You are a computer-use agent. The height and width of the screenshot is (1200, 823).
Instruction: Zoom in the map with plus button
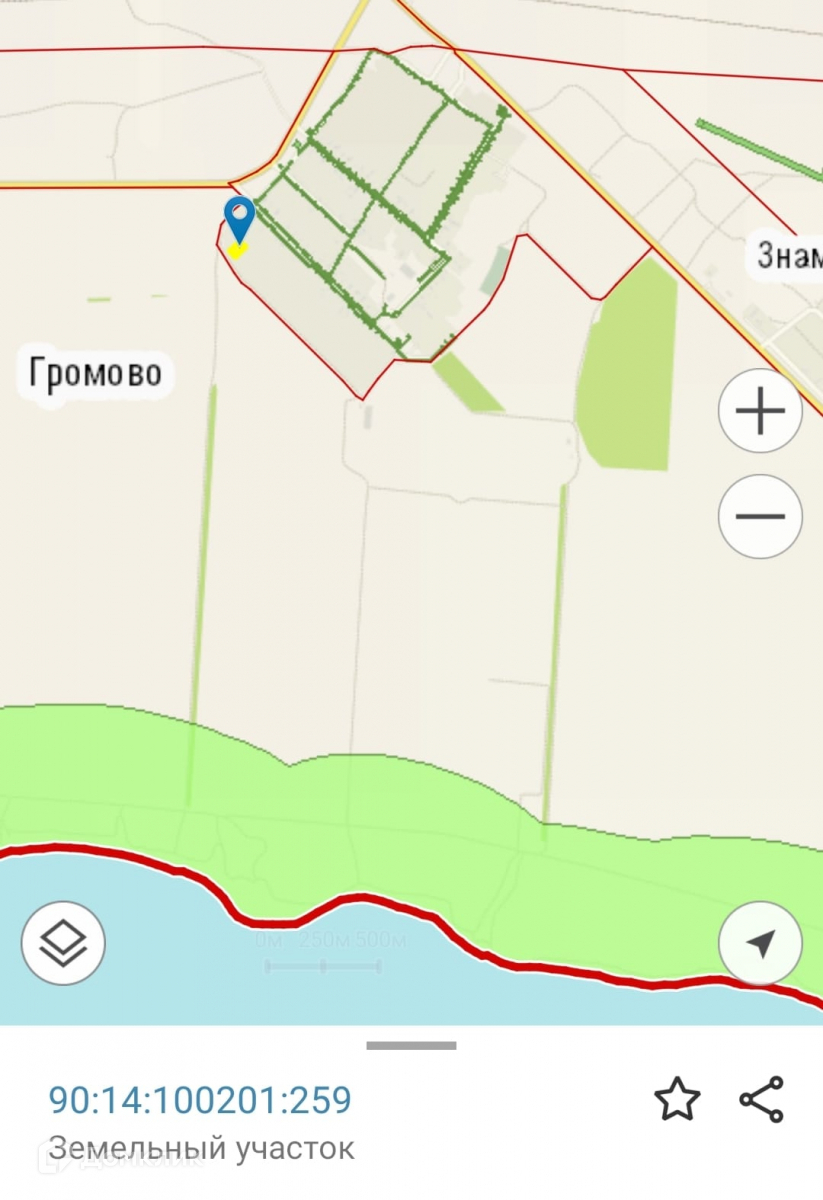point(760,412)
